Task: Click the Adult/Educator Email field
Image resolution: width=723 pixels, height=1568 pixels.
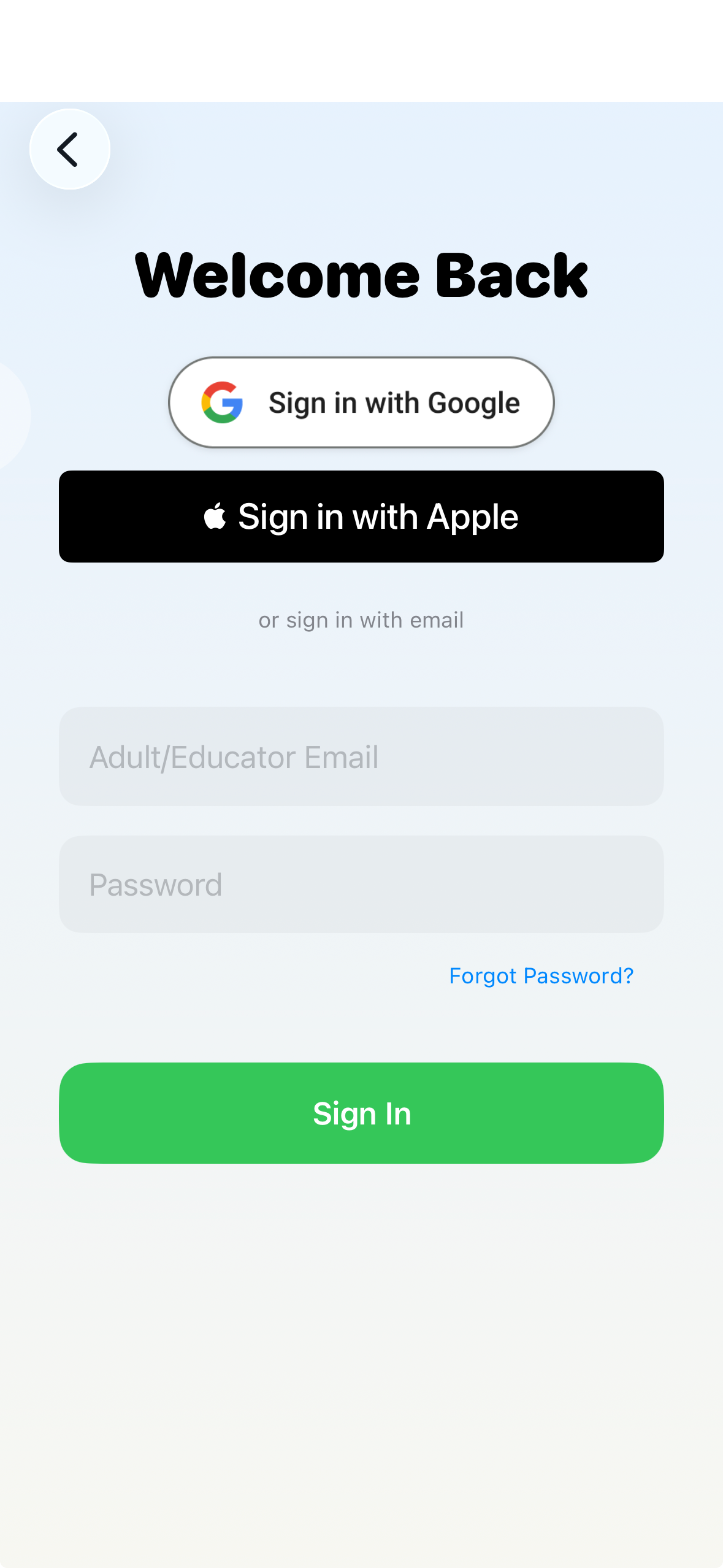Action: click(x=361, y=756)
